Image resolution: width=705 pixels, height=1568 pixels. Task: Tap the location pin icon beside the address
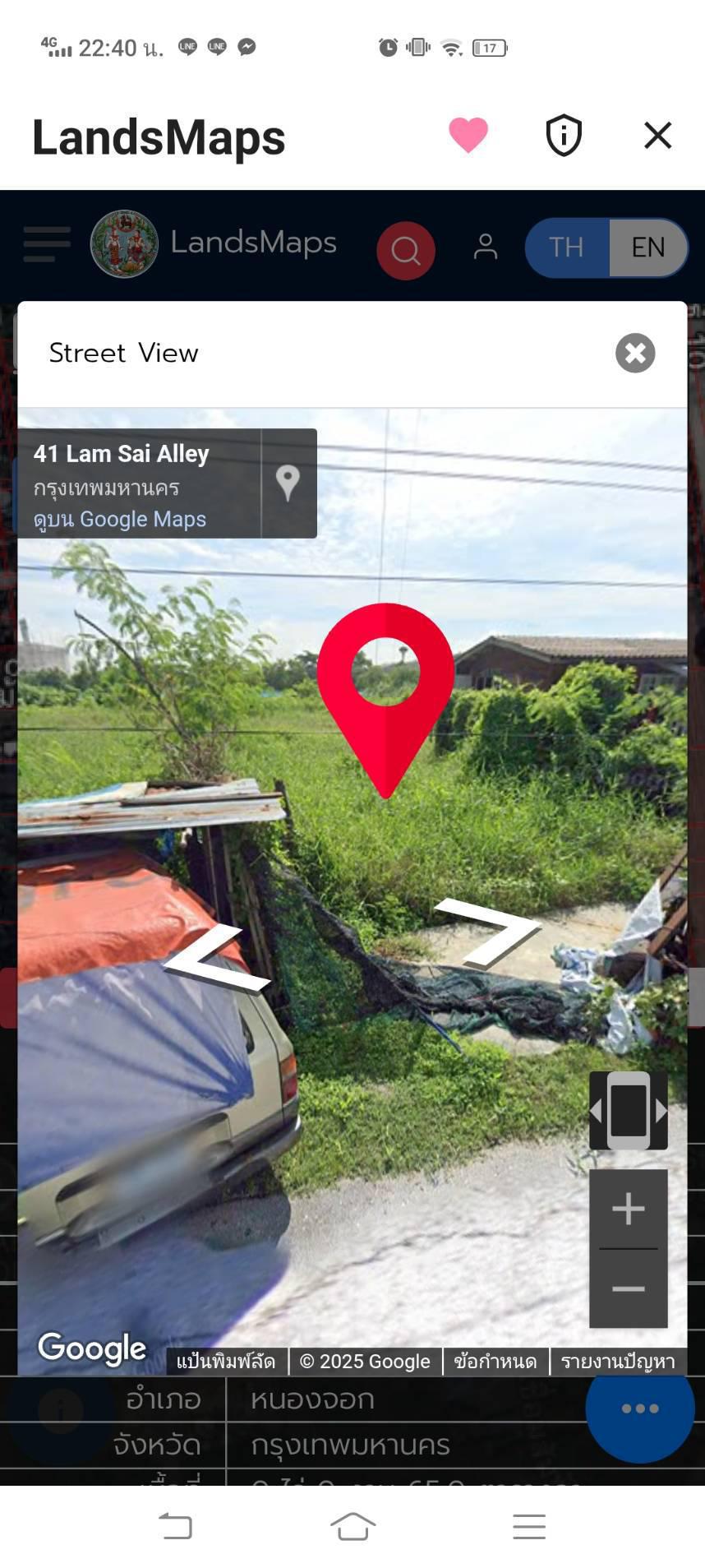point(288,483)
